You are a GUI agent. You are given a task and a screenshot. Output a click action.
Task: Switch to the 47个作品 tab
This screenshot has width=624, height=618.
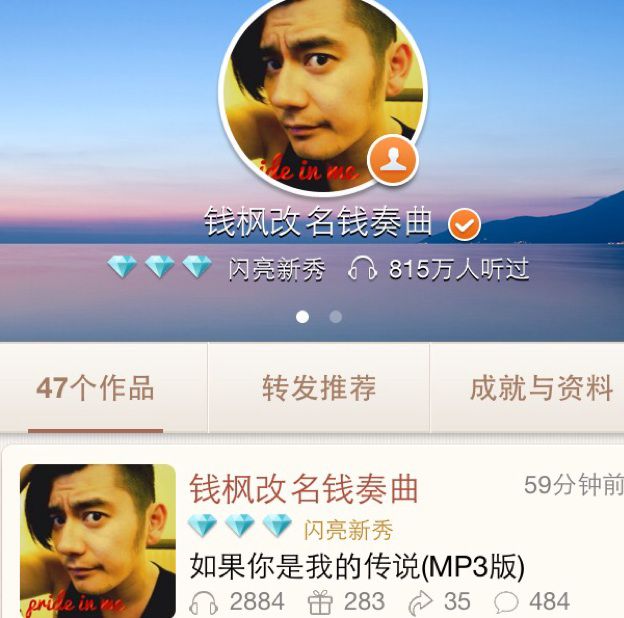[96, 388]
